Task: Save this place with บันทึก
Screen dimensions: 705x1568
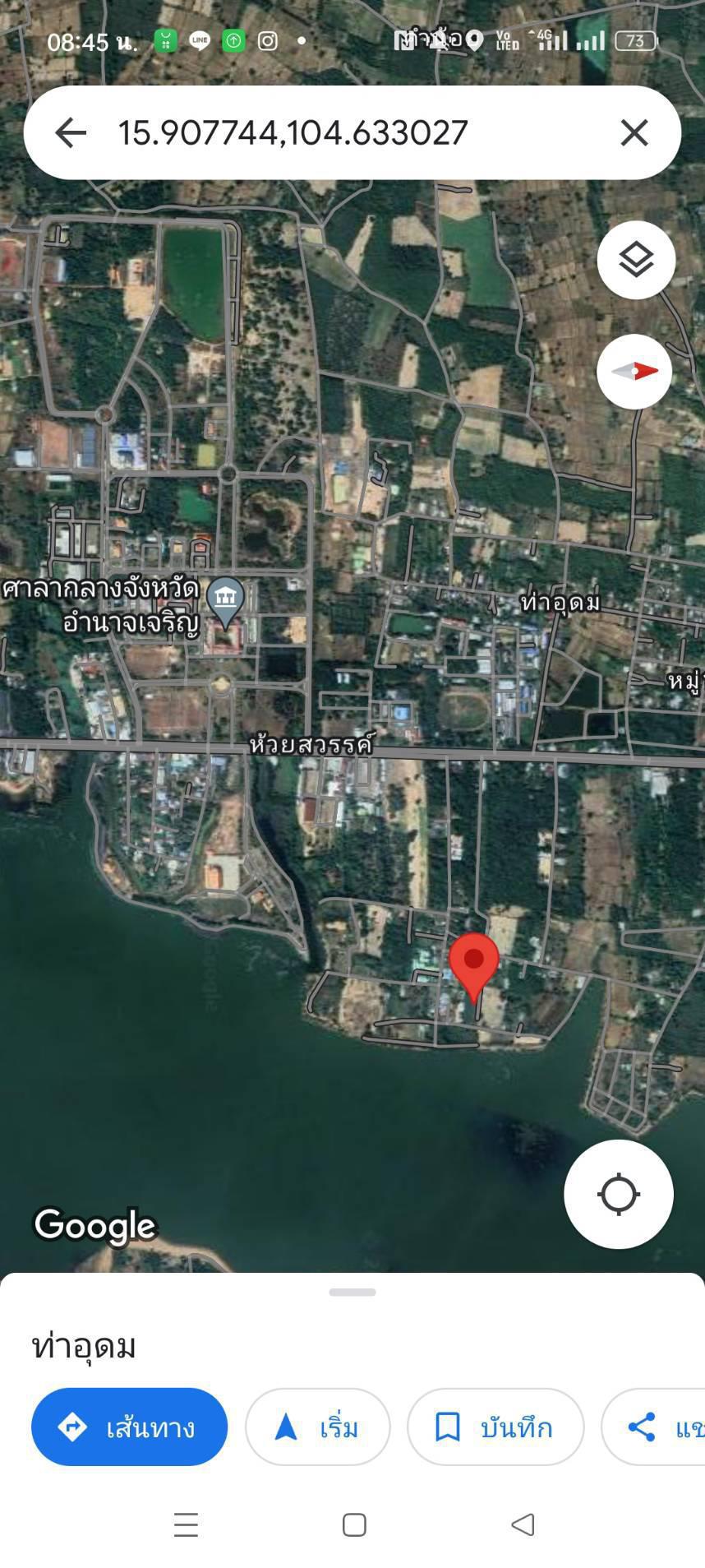Action: 495,1427
